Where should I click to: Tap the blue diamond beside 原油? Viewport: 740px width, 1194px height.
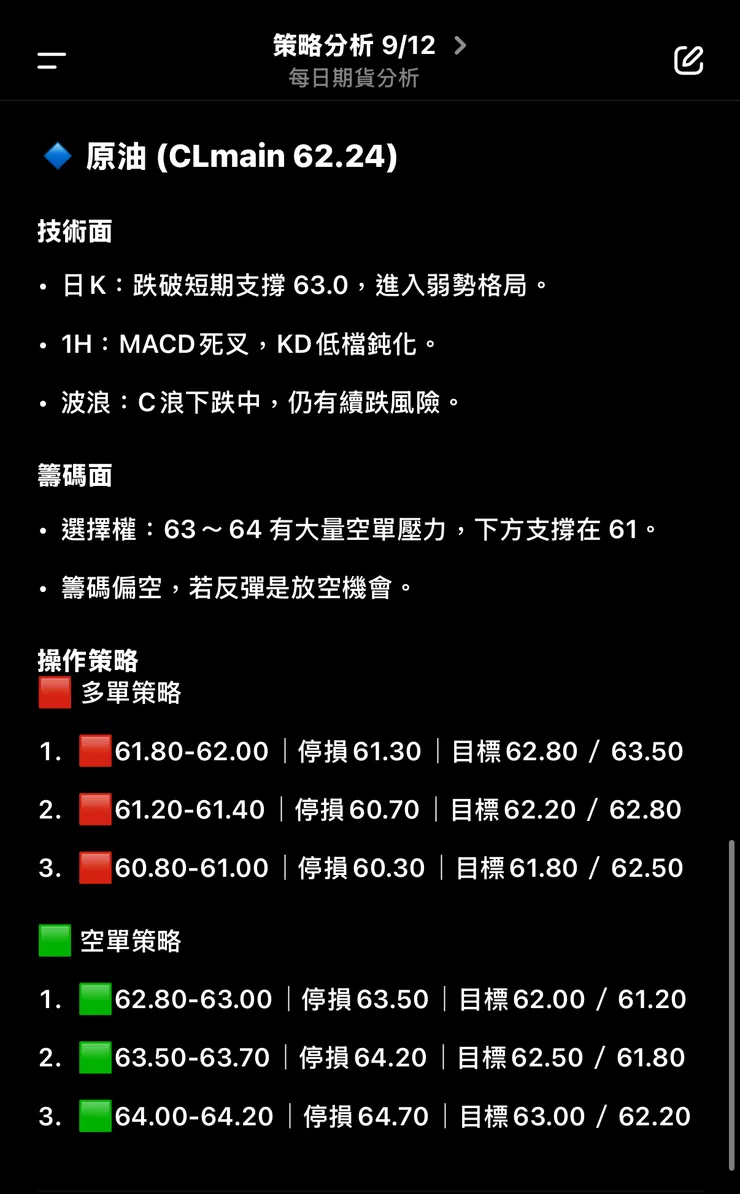click(x=56, y=156)
